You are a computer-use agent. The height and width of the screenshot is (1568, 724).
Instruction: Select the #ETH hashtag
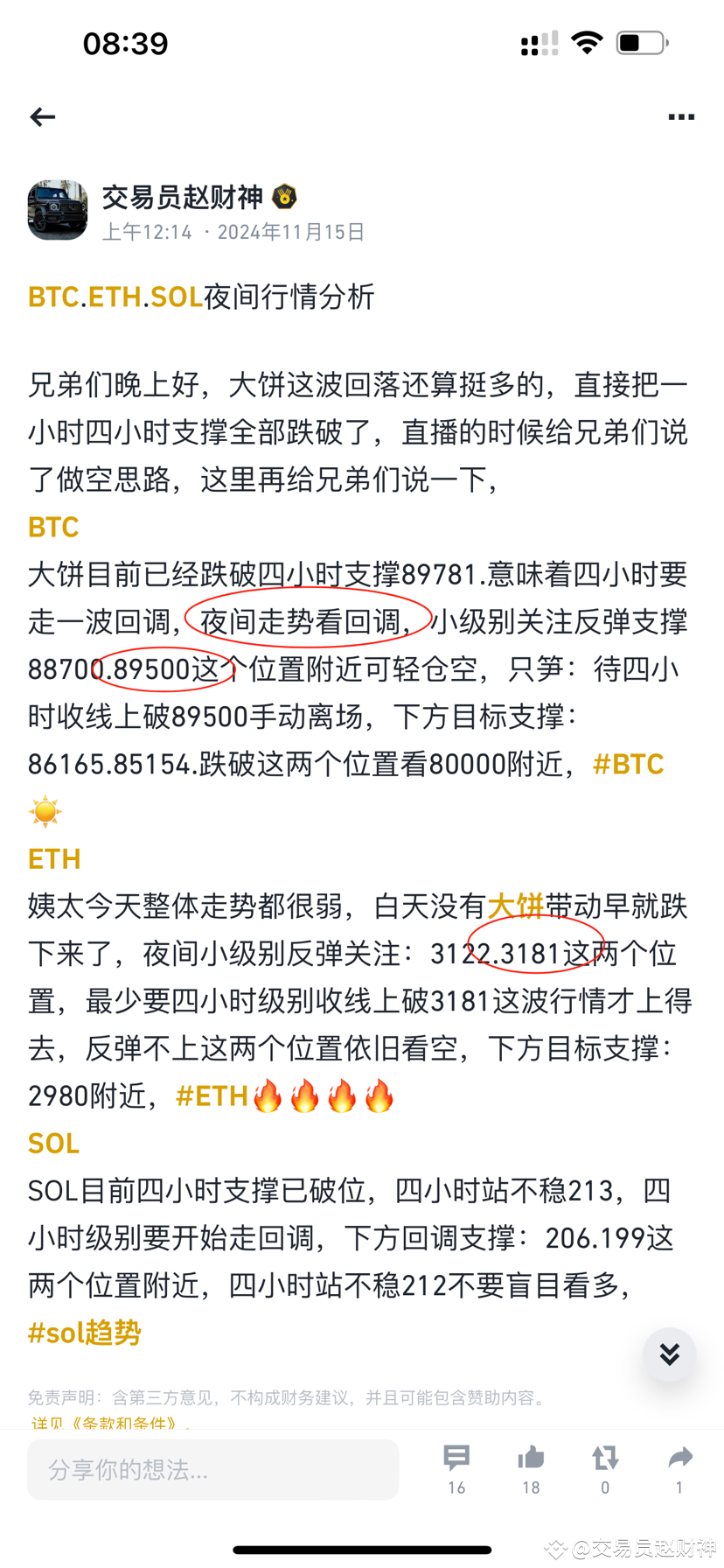tap(212, 1095)
